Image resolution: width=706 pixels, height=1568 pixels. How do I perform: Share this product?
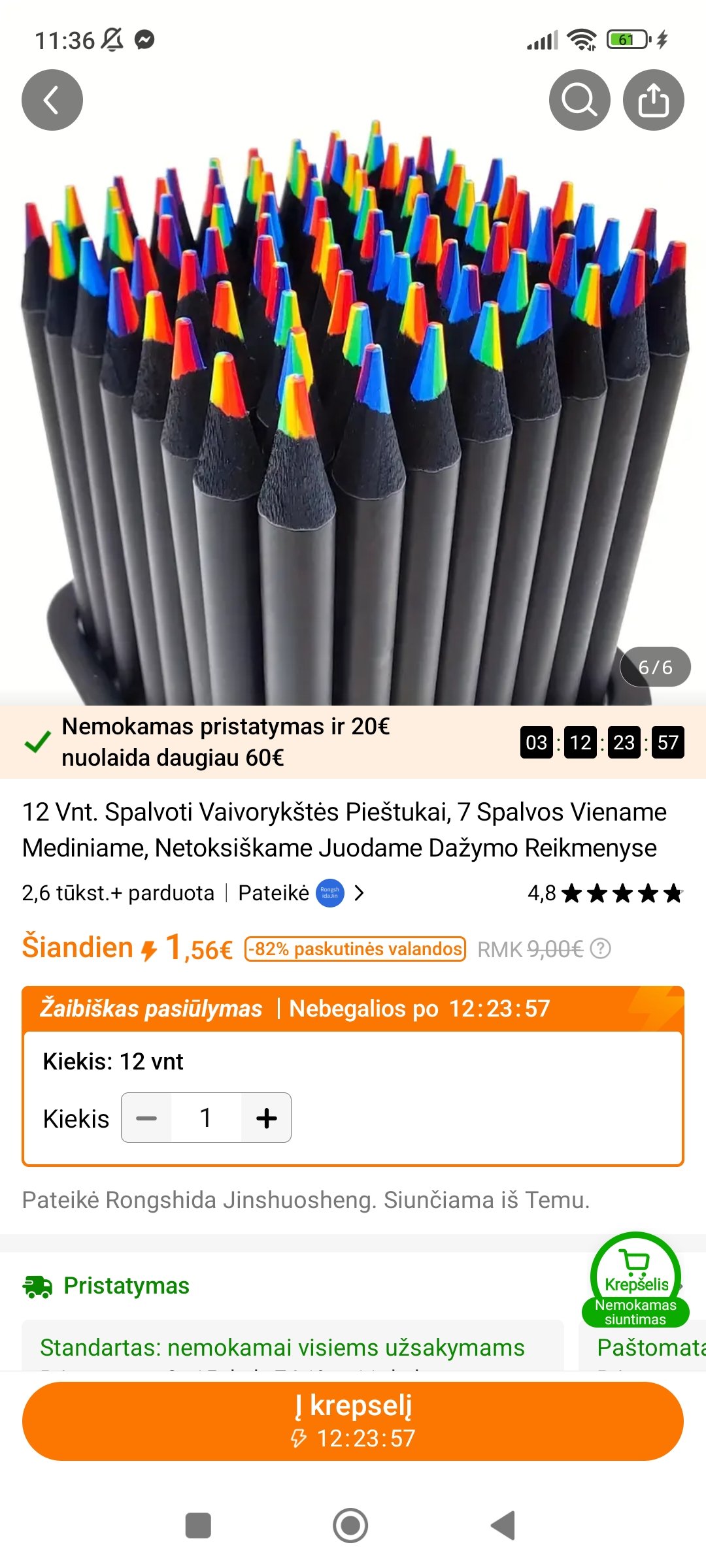[654, 100]
